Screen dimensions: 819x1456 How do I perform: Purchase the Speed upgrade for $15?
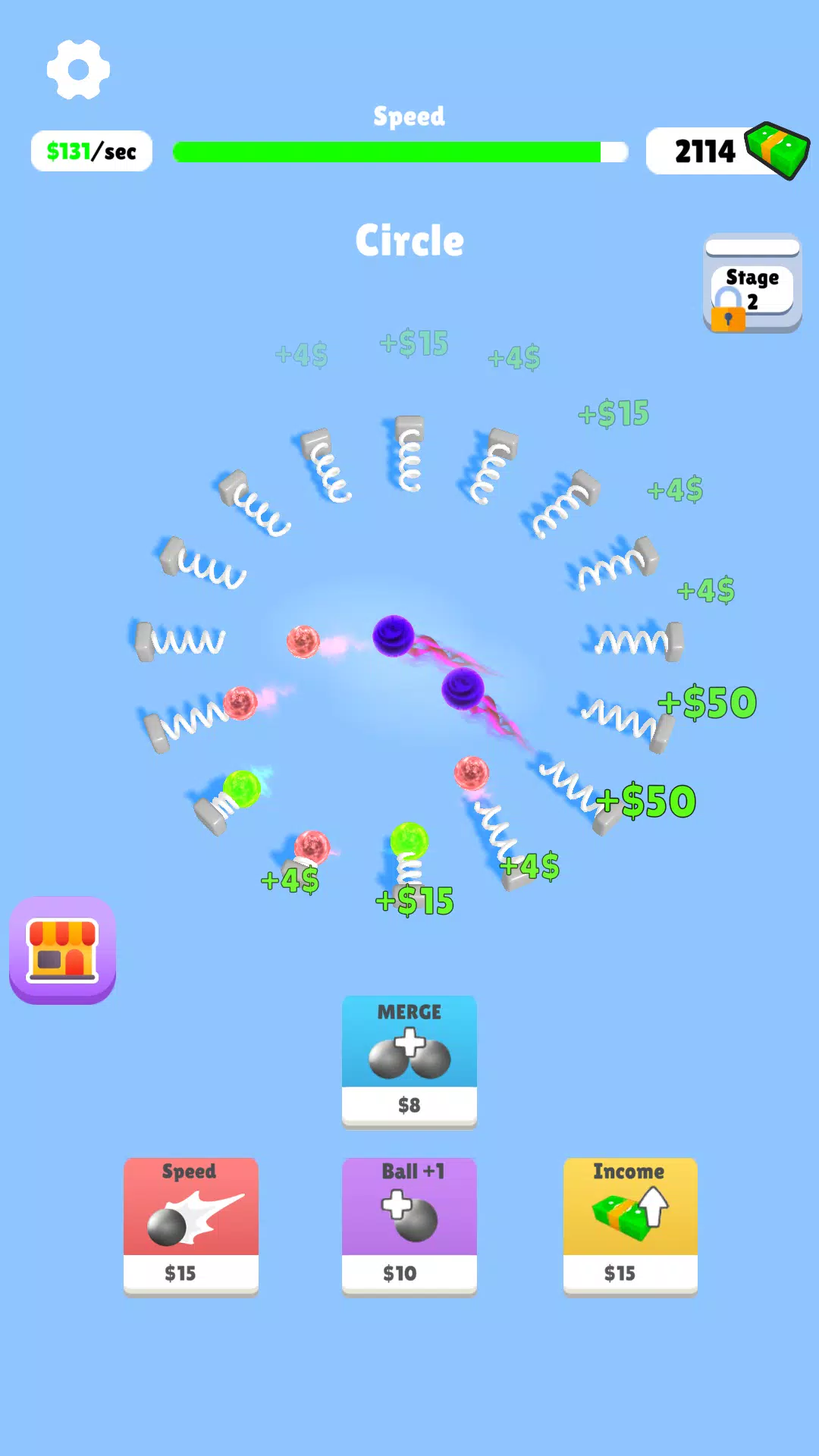tap(191, 1225)
